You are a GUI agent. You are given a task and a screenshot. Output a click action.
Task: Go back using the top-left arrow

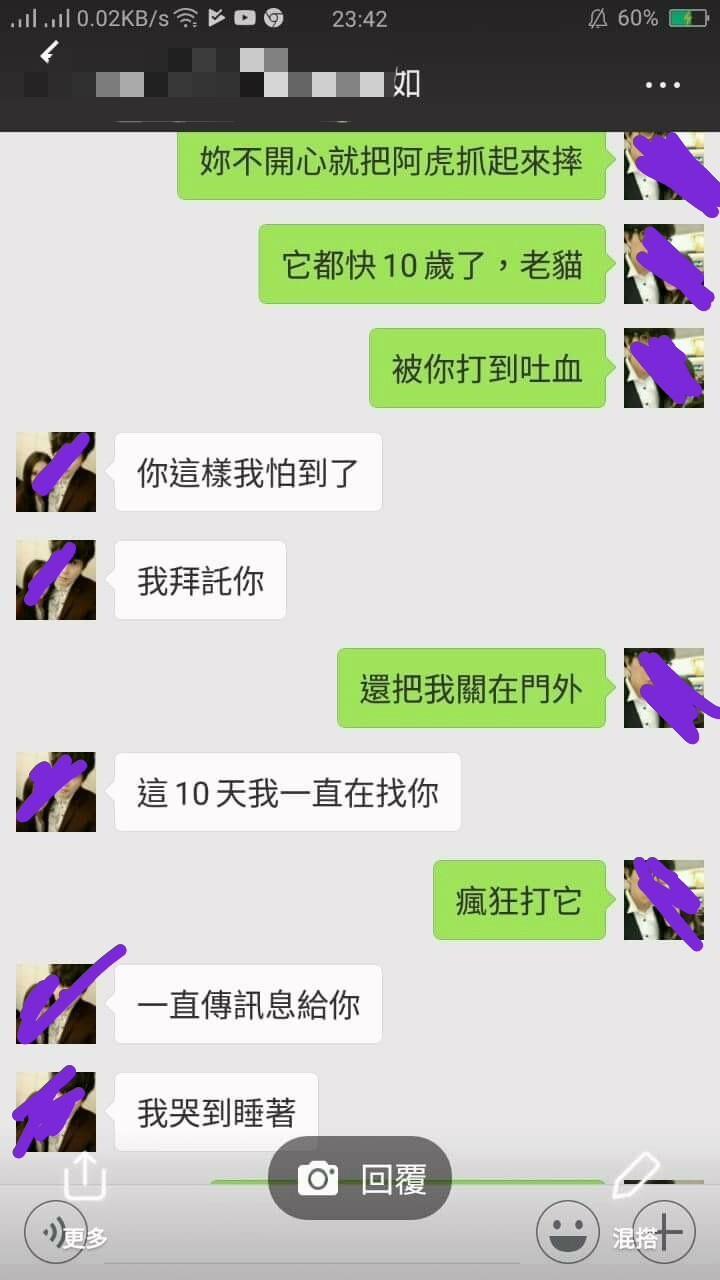pyautogui.click(x=47, y=54)
